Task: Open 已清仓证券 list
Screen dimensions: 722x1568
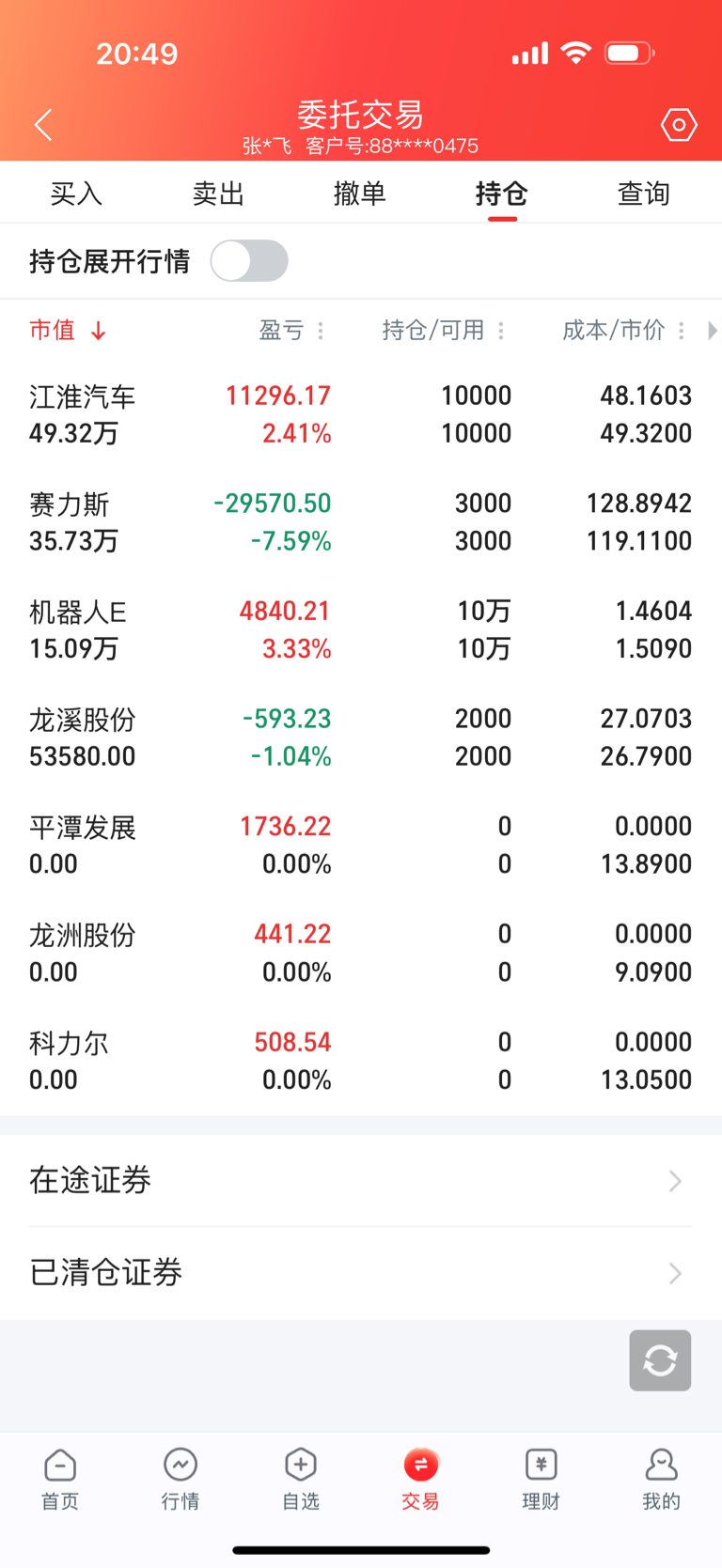Action: (x=361, y=1273)
